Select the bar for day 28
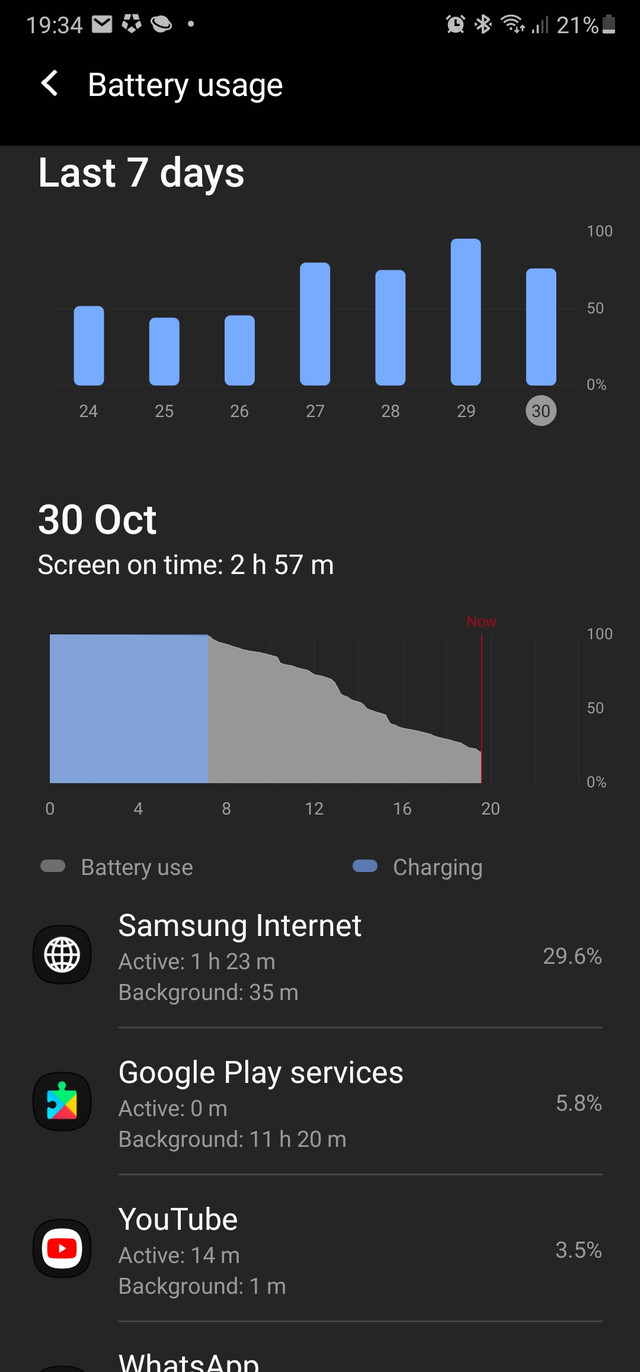 click(390, 328)
